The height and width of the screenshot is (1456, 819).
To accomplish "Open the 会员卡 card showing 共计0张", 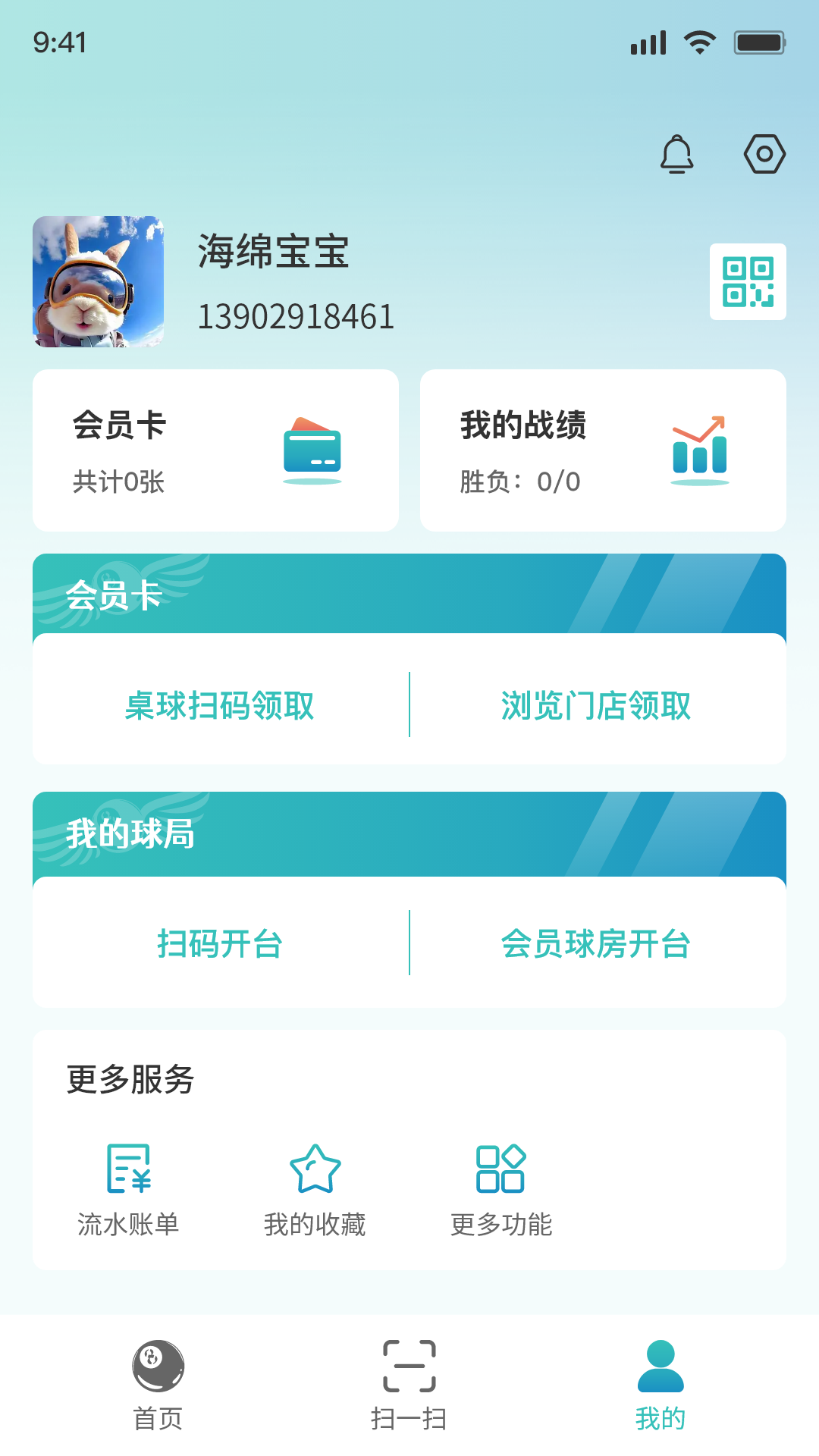I will 215,449.
